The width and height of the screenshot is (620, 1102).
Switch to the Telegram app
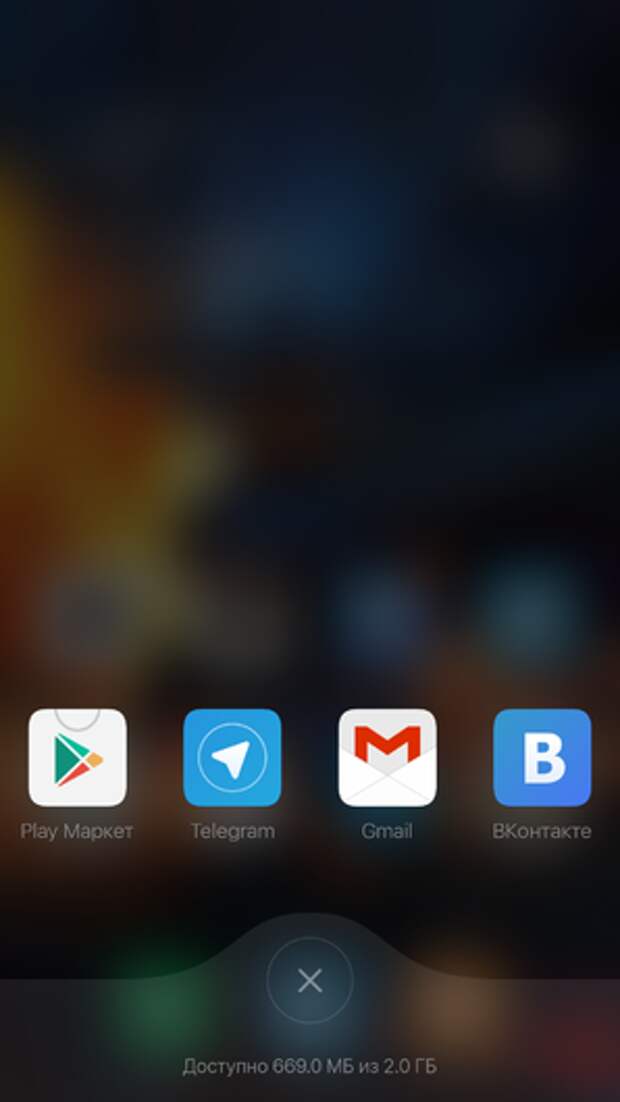[232, 758]
